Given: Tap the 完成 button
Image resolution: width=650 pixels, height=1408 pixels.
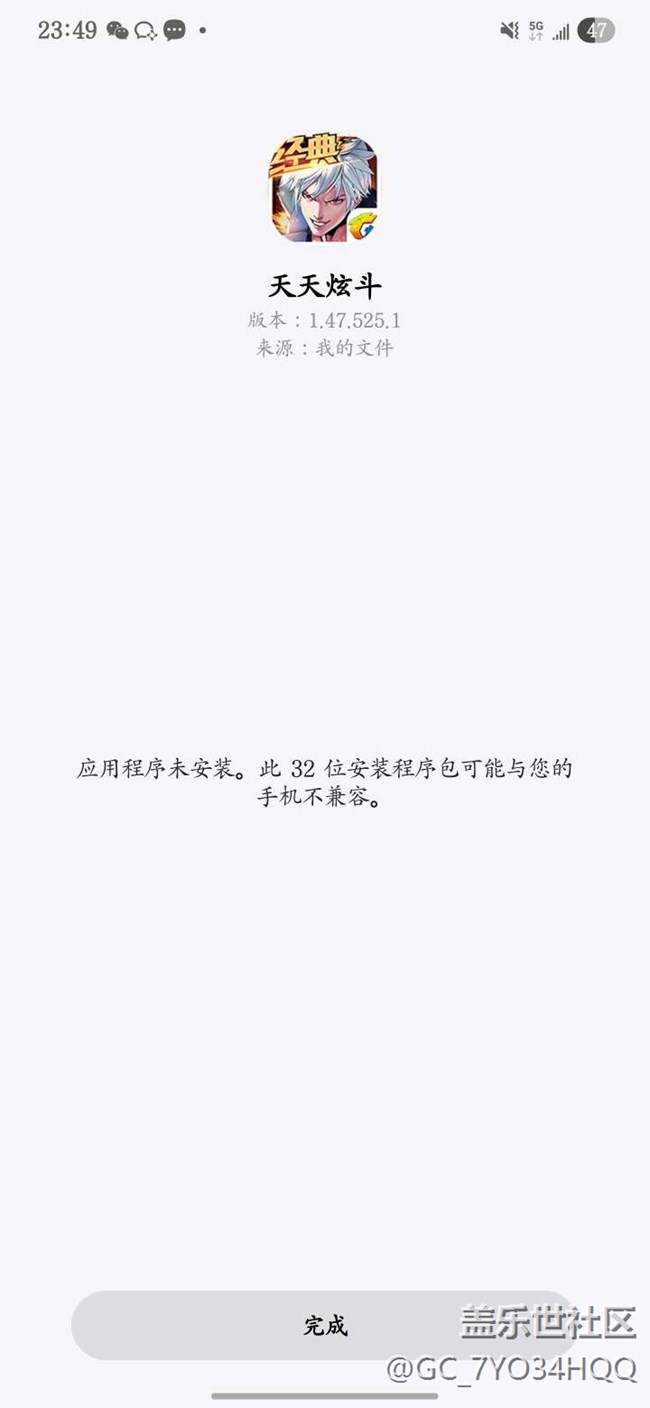Looking at the screenshot, I should [x=324, y=1325].
